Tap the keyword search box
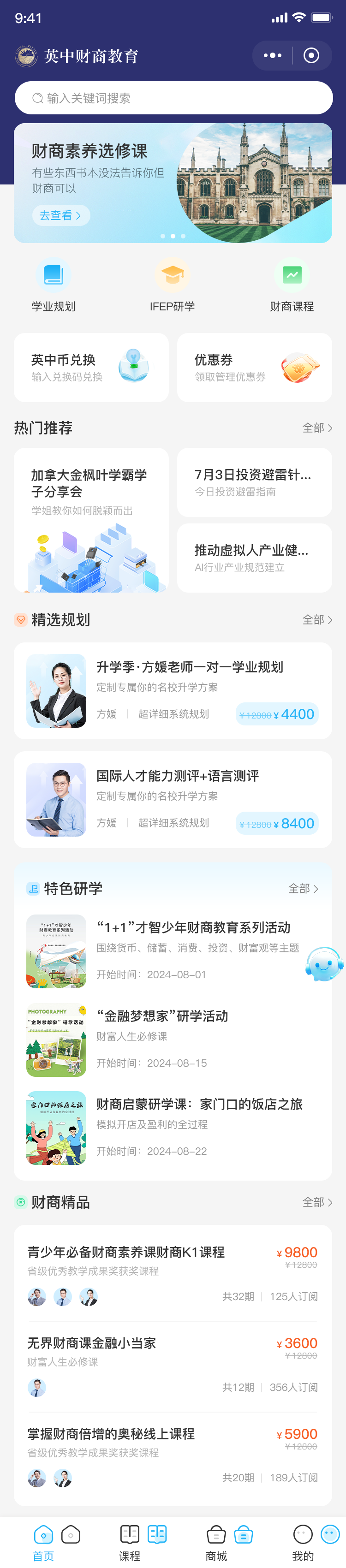The width and height of the screenshot is (346, 1568). point(173,98)
